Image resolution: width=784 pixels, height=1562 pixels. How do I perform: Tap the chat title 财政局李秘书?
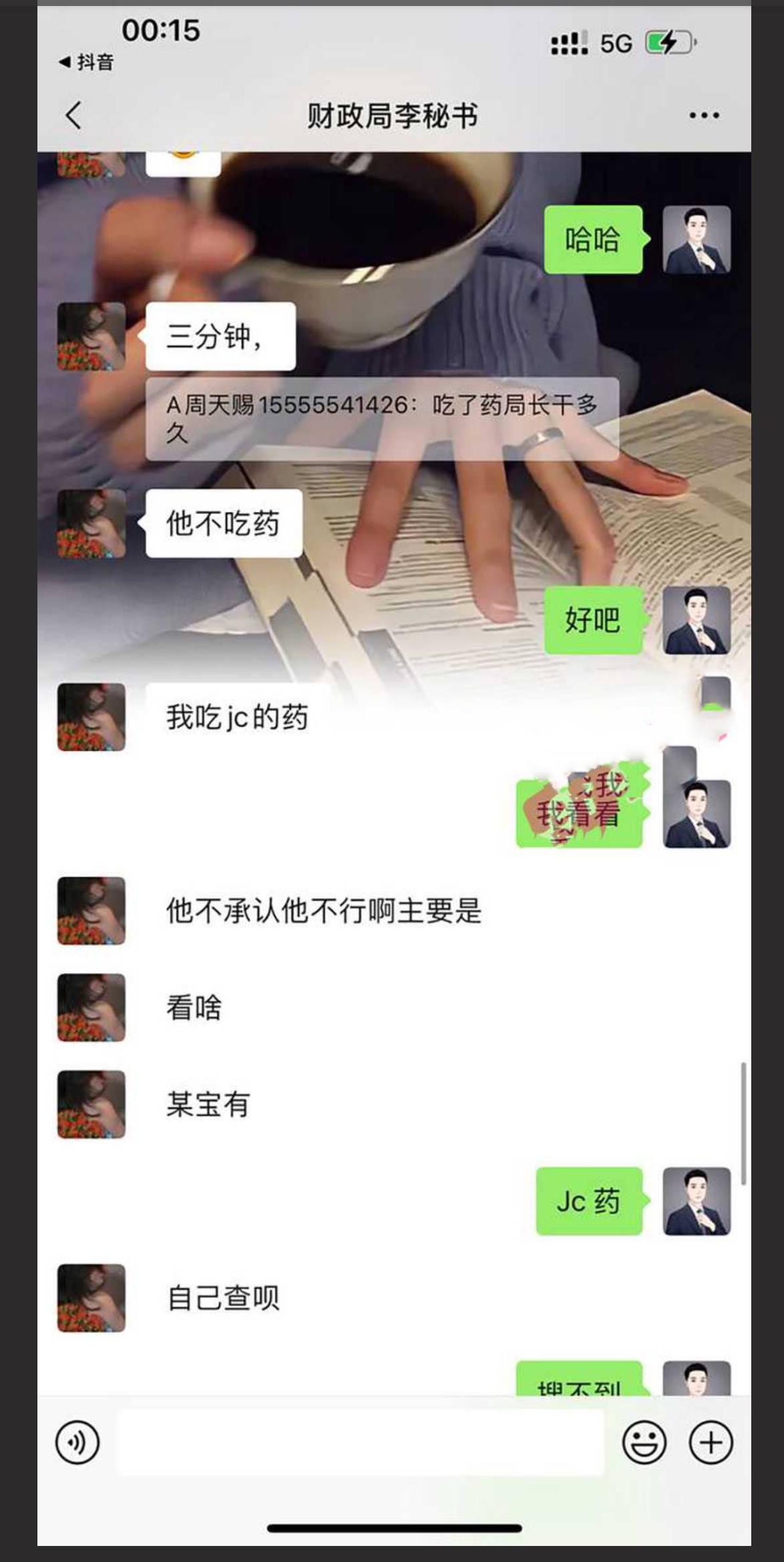(x=392, y=114)
